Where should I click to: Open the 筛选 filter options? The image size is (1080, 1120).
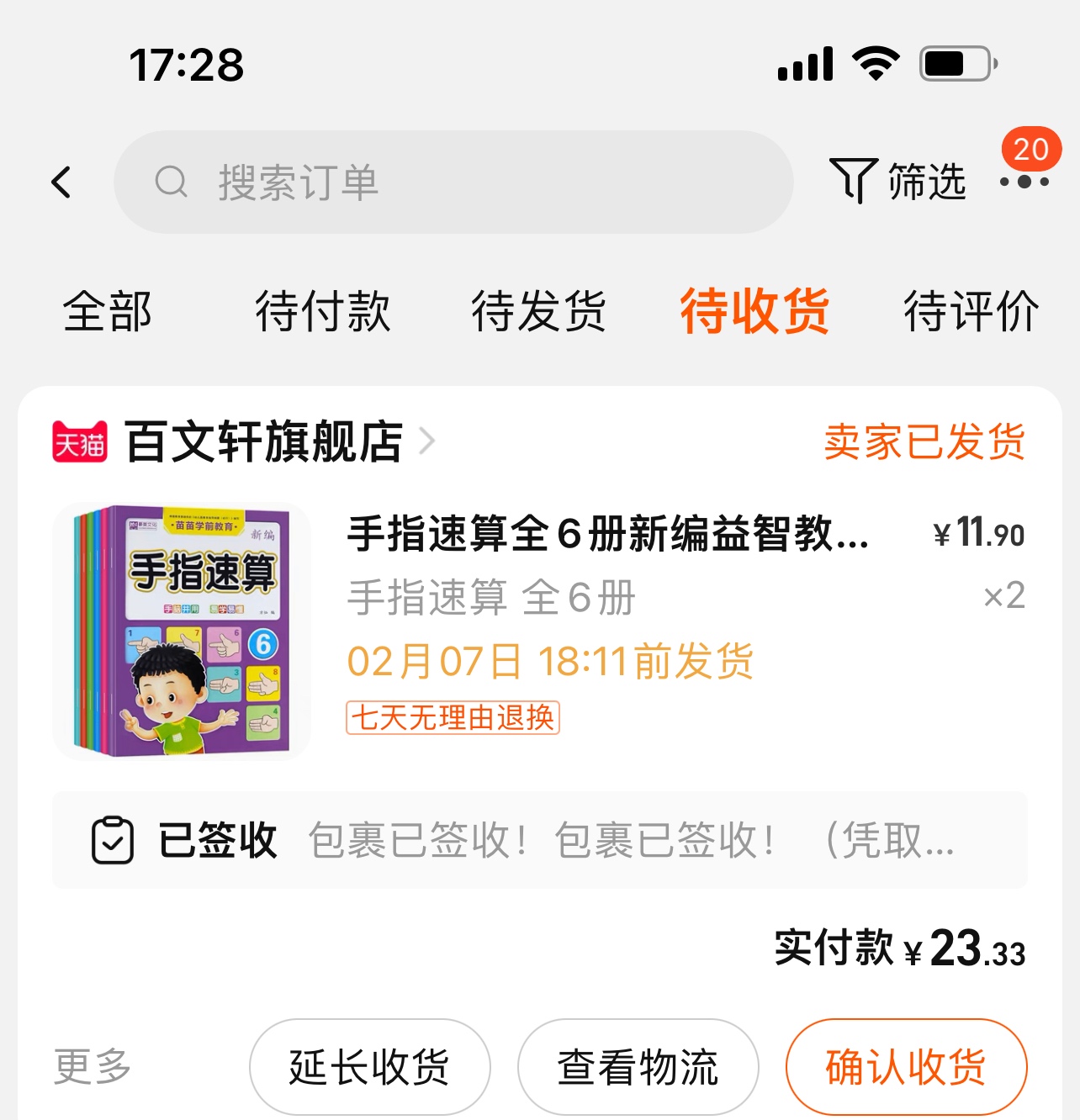[897, 181]
